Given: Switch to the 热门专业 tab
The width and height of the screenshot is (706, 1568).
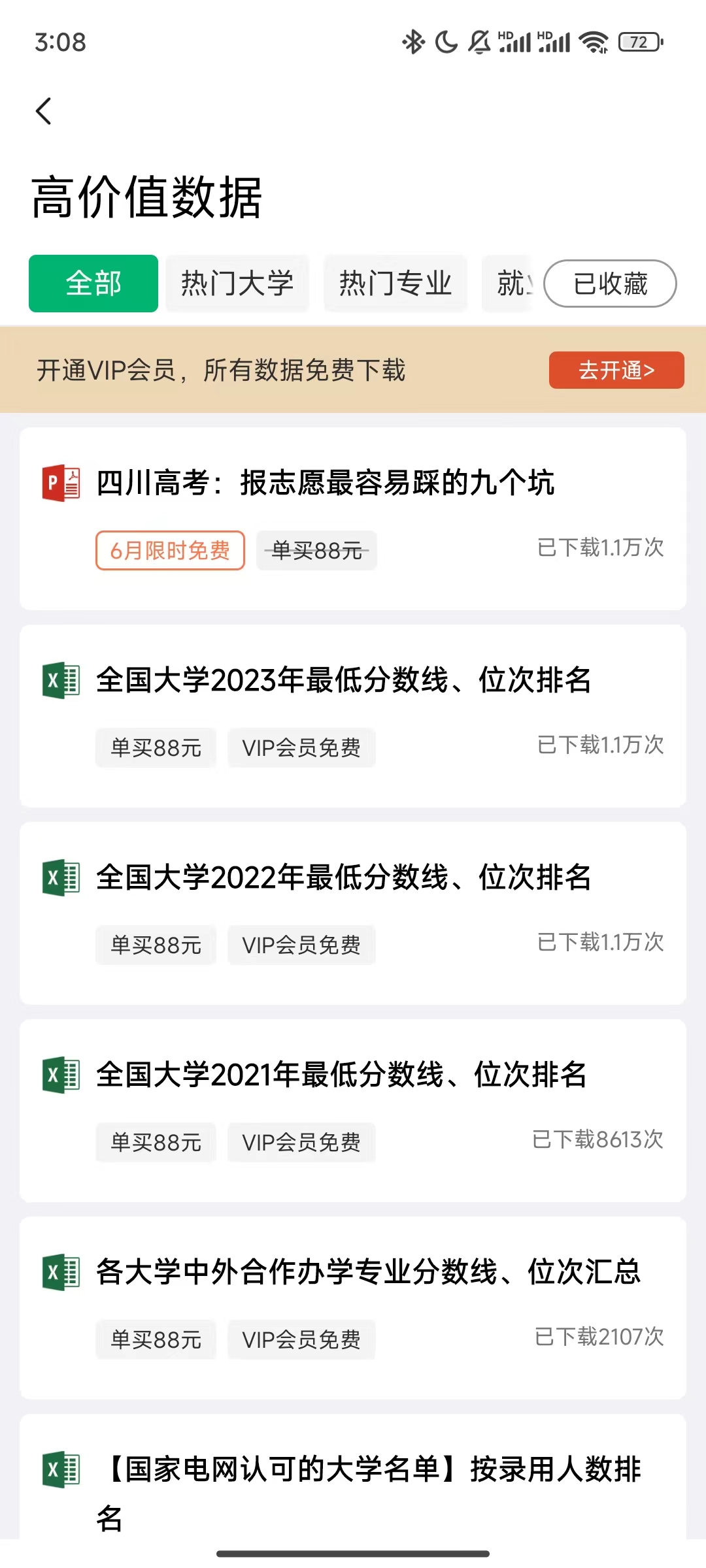Looking at the screenshot, I should (395, 284).
